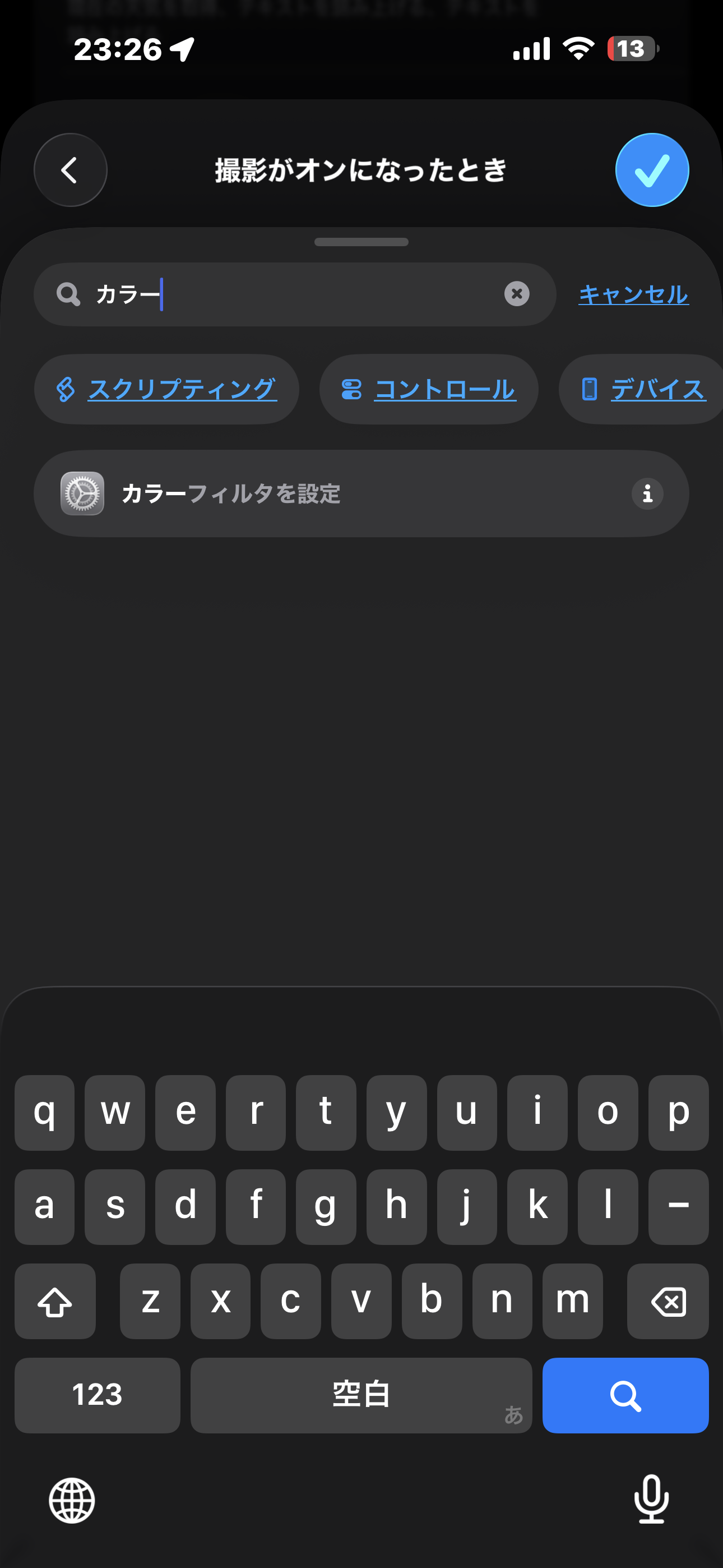The height and width of the screenshot is (1568, 723).
Task: Confirm with the blue checkmark button
Action: [652, 170]
